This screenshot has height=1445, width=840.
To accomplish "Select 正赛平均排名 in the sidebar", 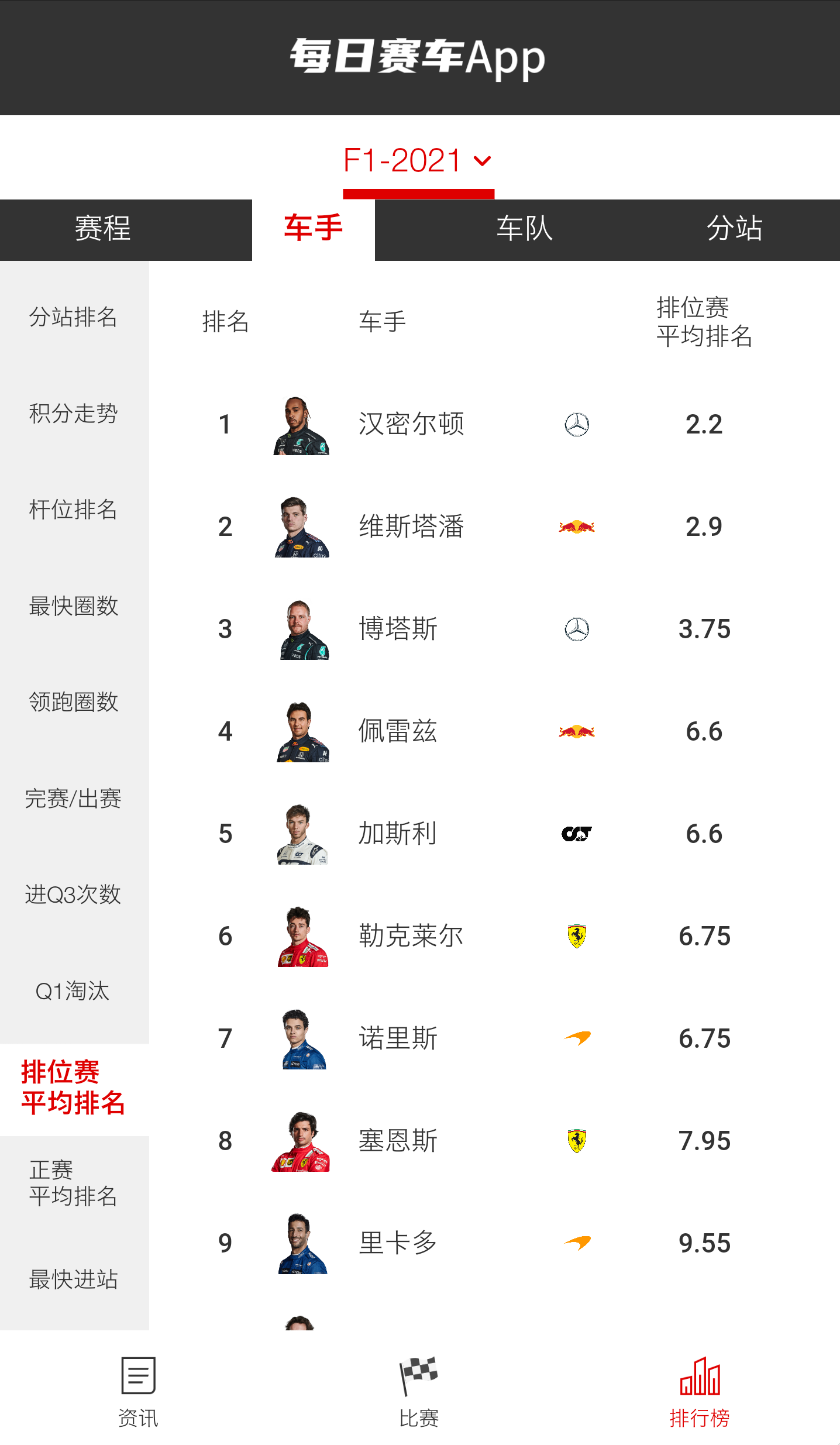I will pyautogui.click(x=74, y=1183).
